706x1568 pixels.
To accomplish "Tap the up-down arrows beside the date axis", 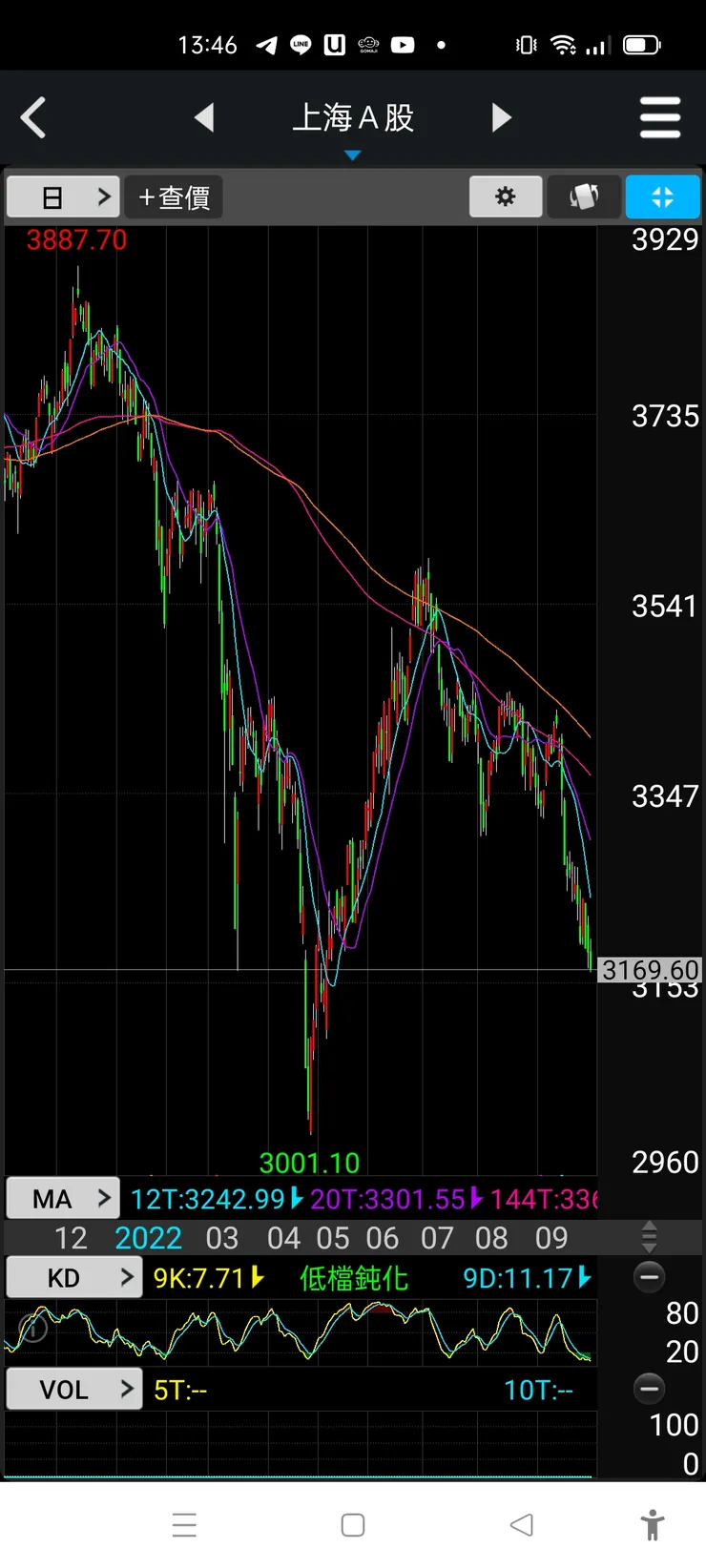I will point(650,1237).
